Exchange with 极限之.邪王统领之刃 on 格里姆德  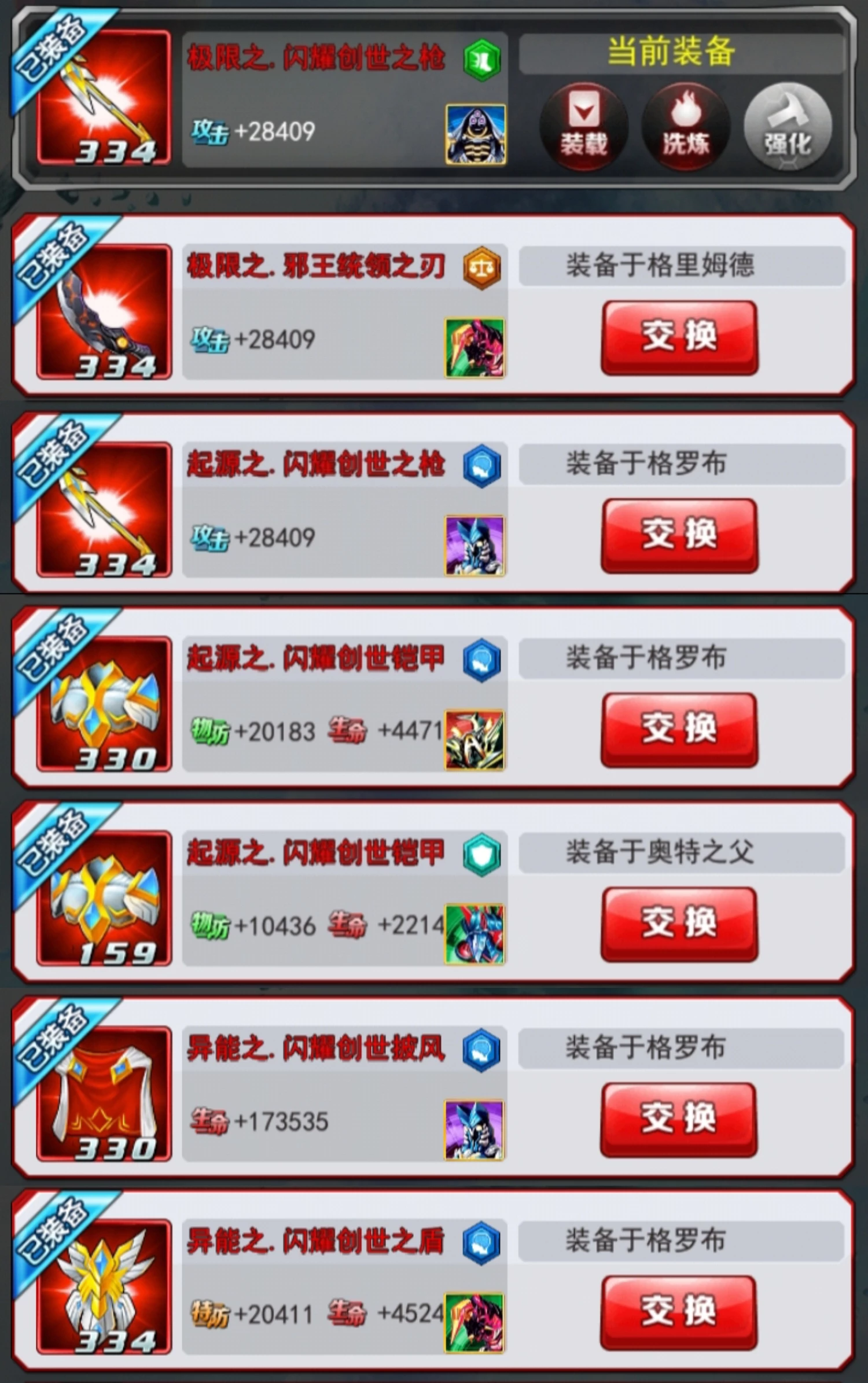point(679,337)
